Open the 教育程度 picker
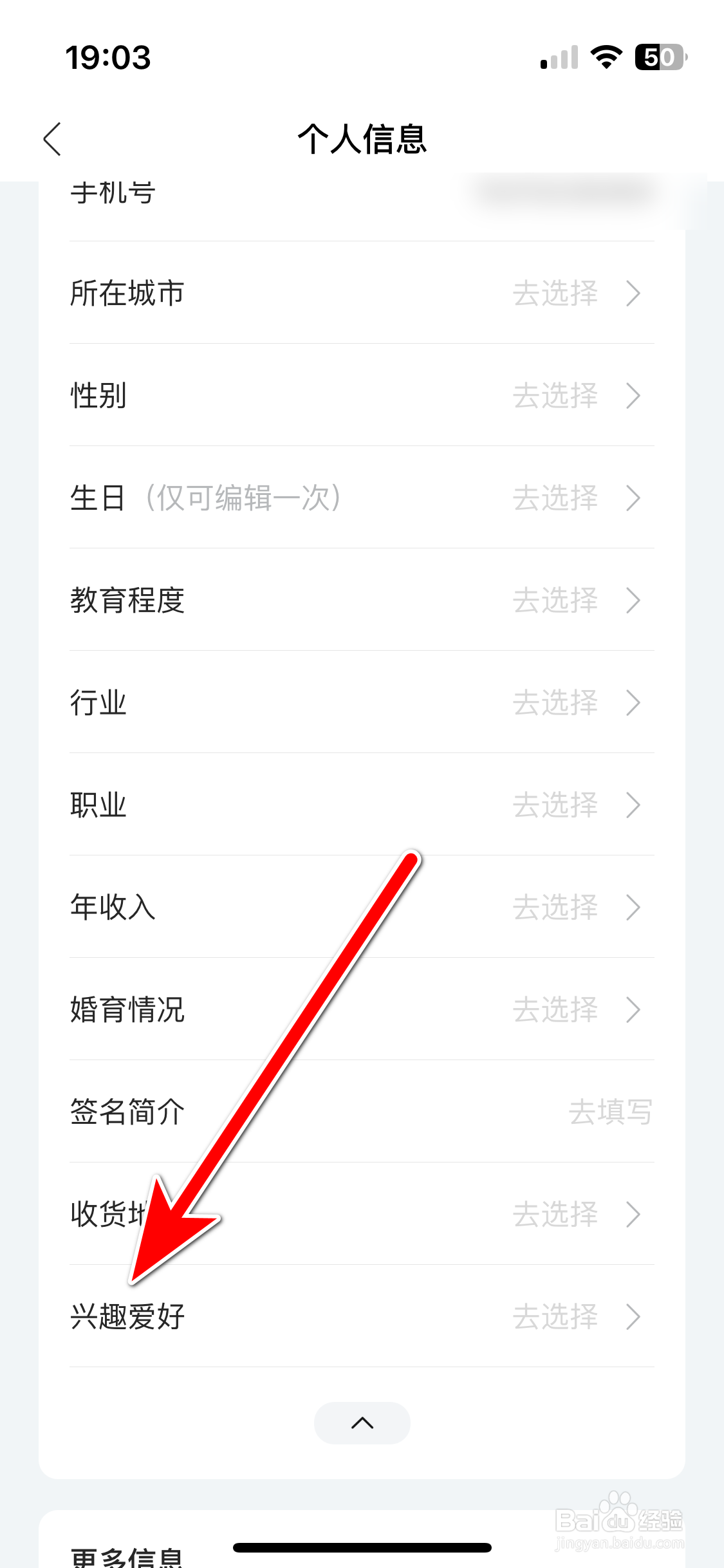The image size is (724, 1568). (x=362, y=601)
